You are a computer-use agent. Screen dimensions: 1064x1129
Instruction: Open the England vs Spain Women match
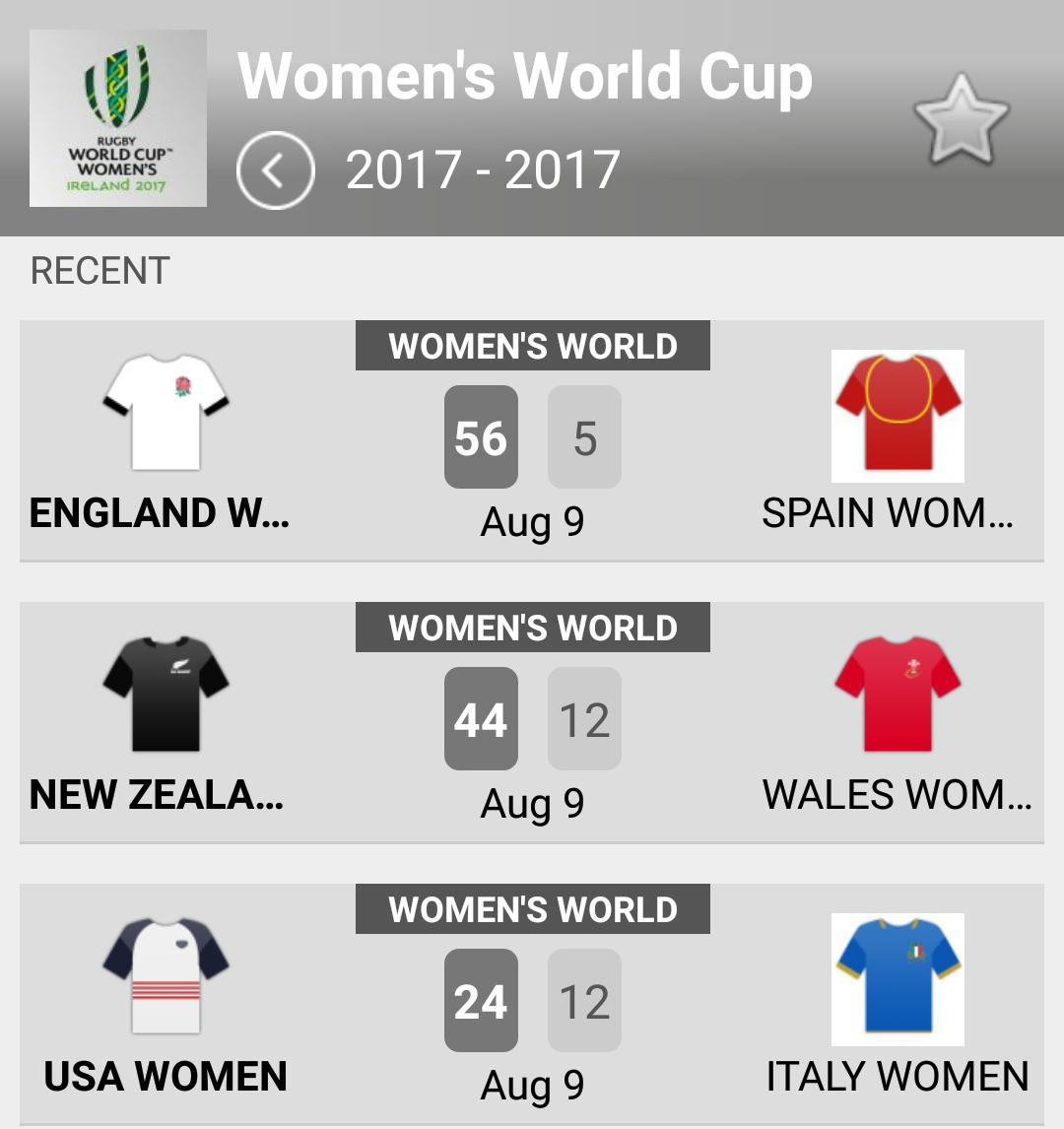(532, 440)
